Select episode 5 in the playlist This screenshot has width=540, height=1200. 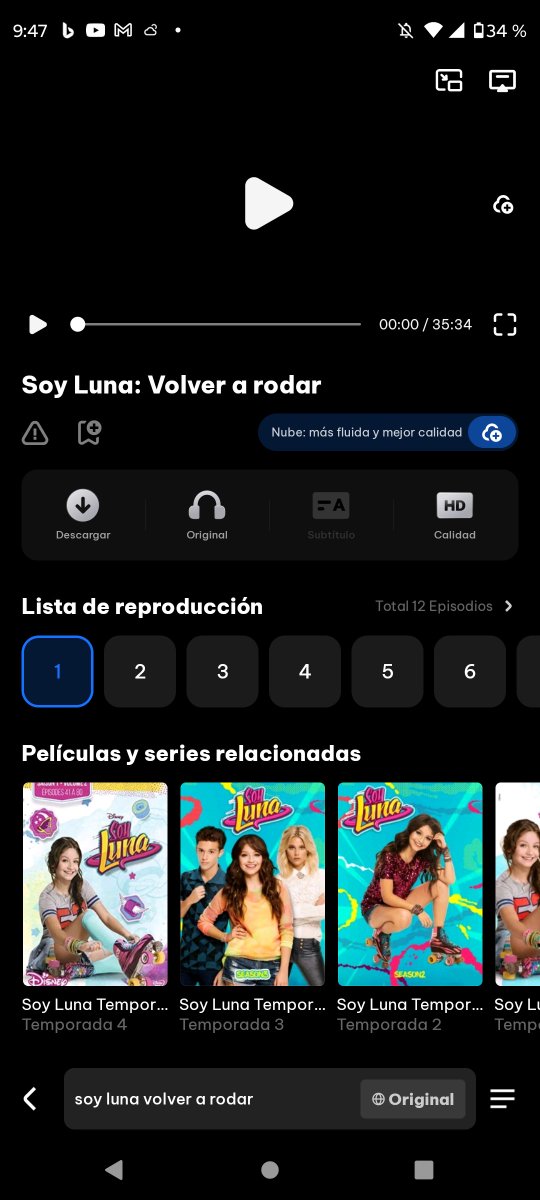pyautogui.click(x=387, y=672)
